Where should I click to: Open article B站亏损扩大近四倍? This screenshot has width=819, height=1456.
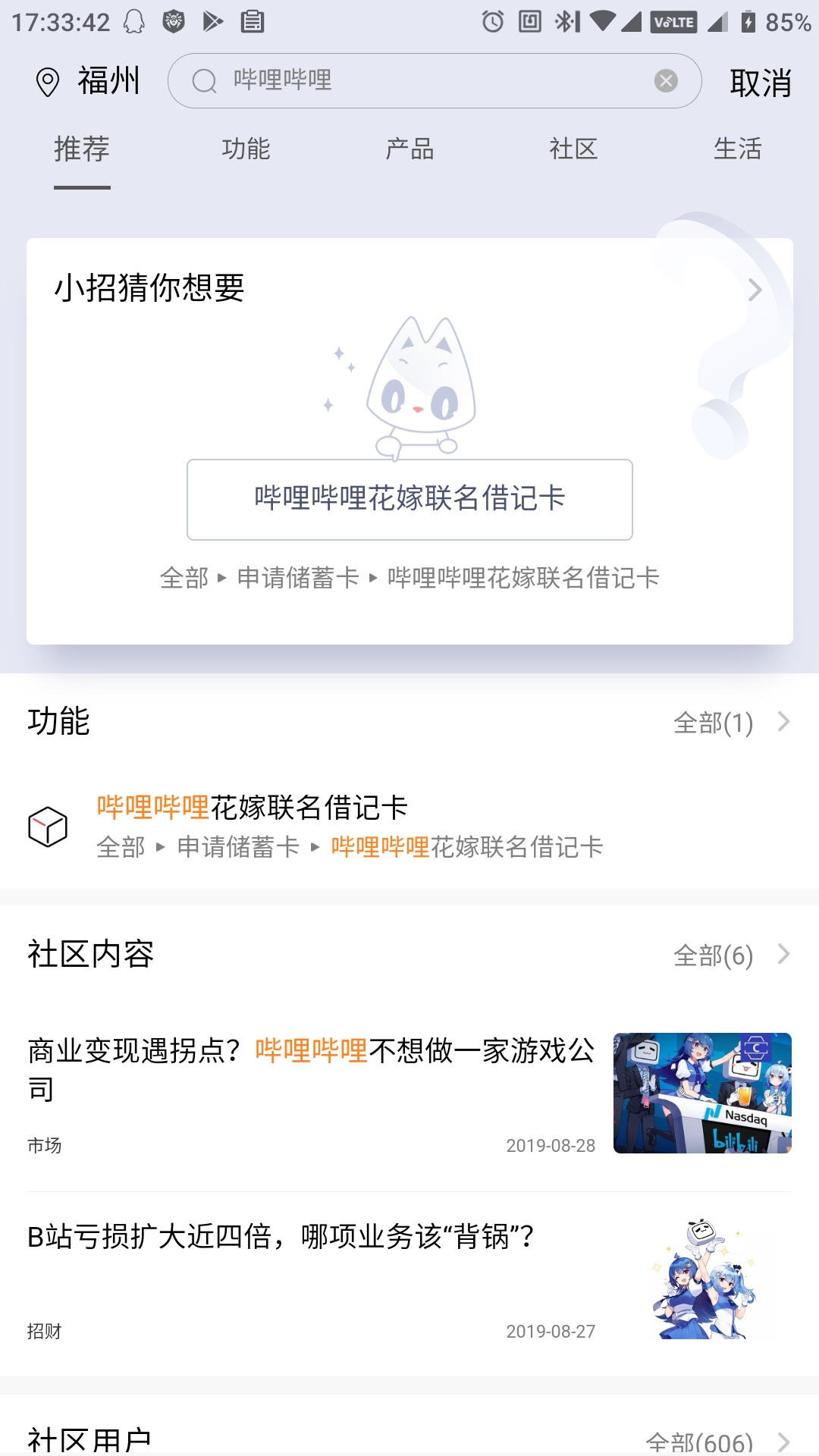[x=409, y=1282]
